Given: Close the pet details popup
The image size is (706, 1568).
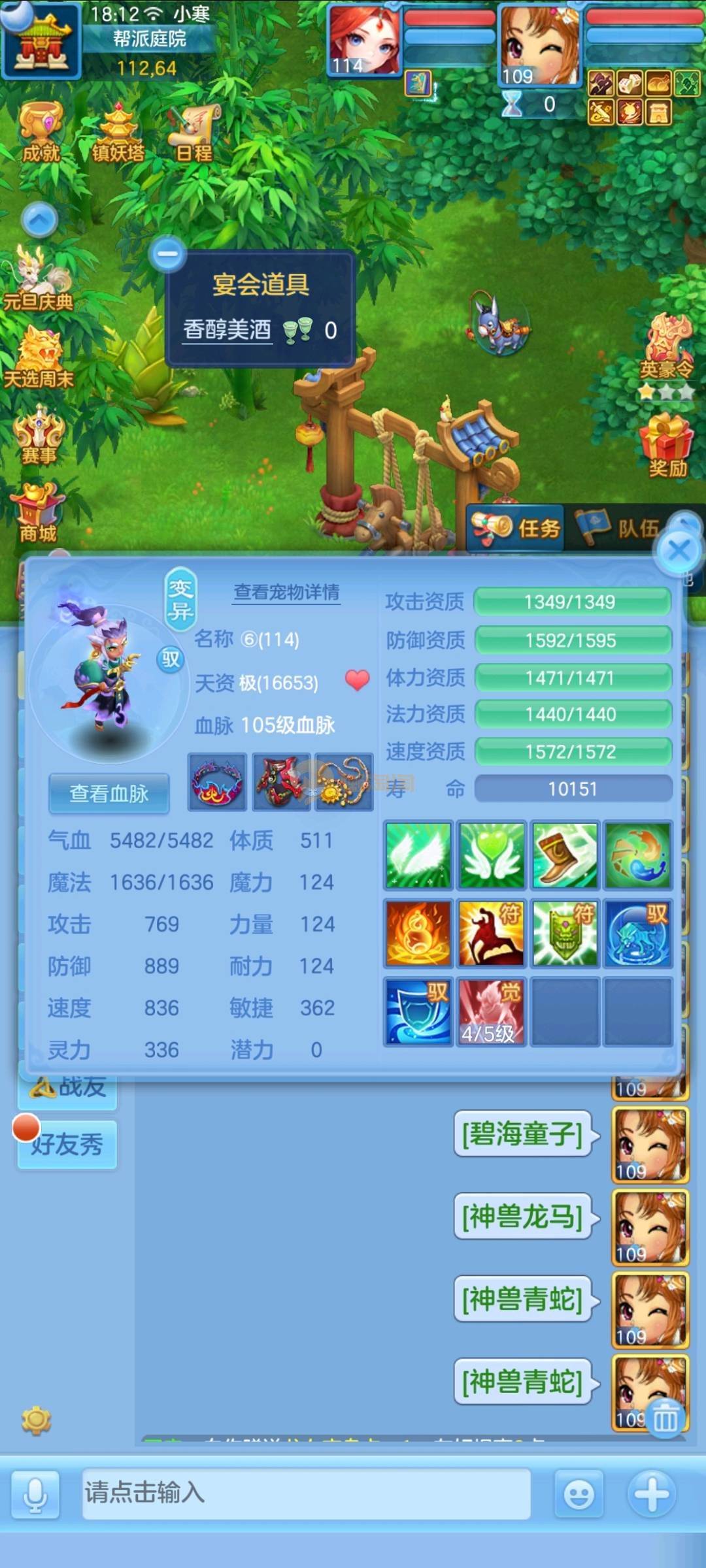Looking at the screenshot, I should [679, 551].
